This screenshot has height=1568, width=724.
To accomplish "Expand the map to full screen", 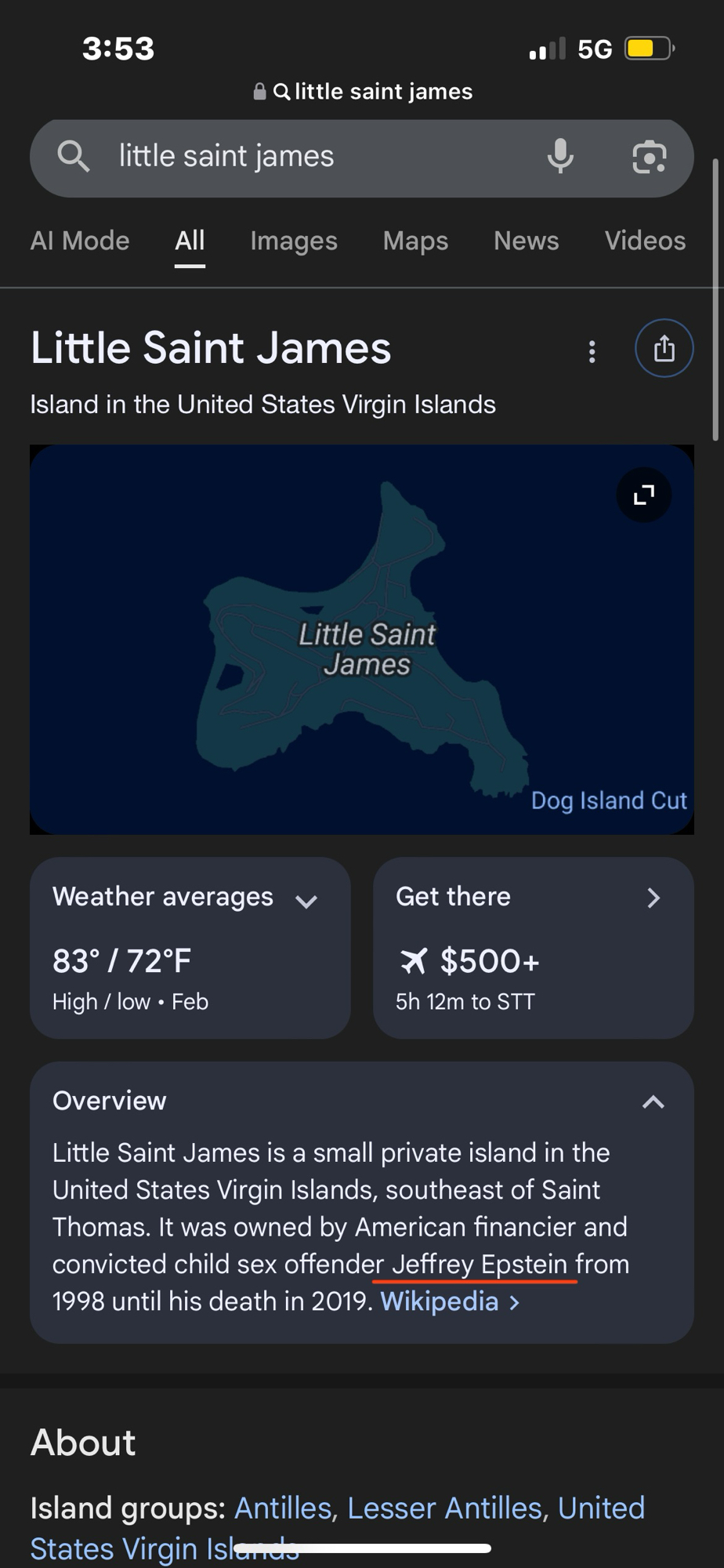I will [643, 495].
